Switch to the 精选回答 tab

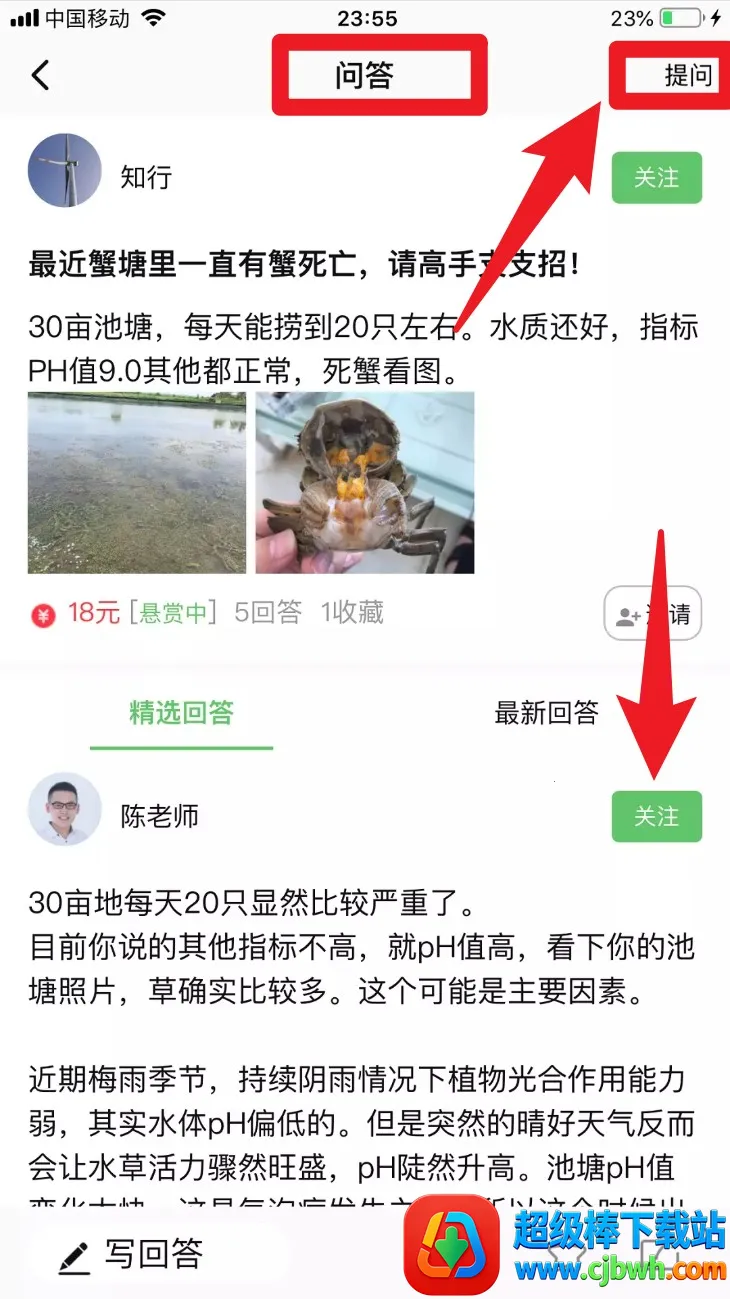click(x=181, y=713)
